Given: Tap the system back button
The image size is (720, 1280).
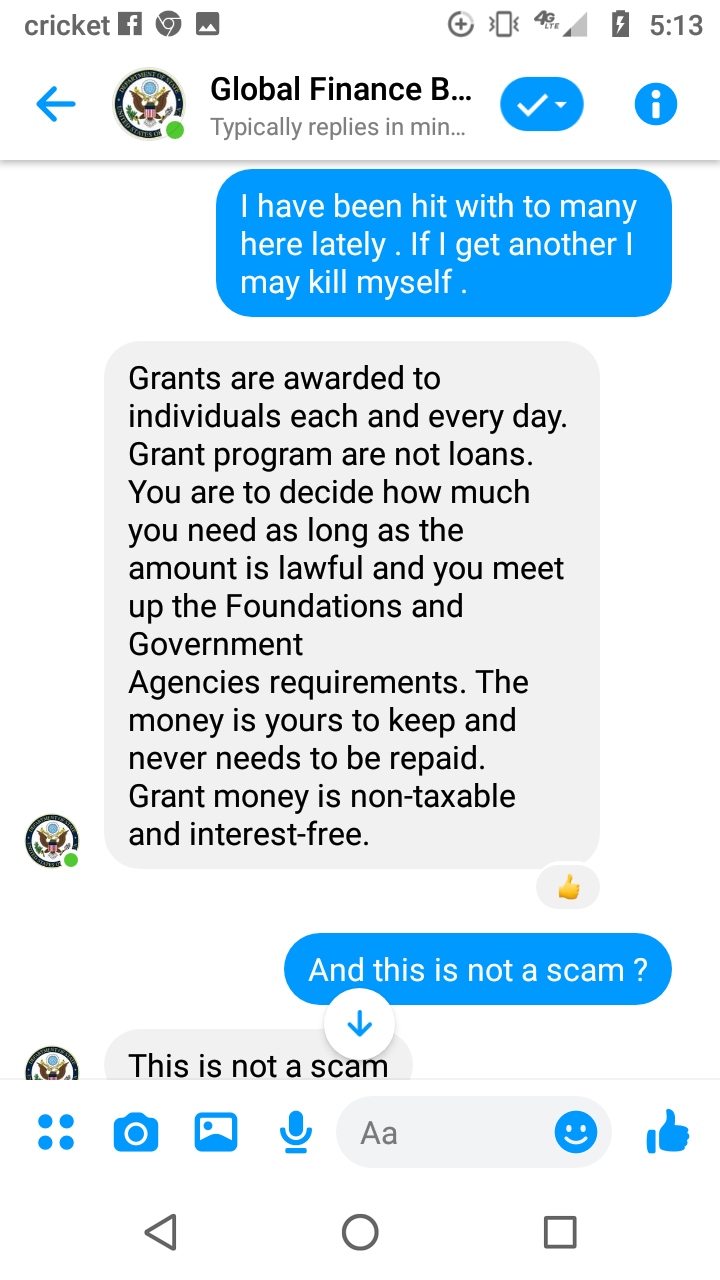Looking at the screenshot, I should click(160, 1232).
